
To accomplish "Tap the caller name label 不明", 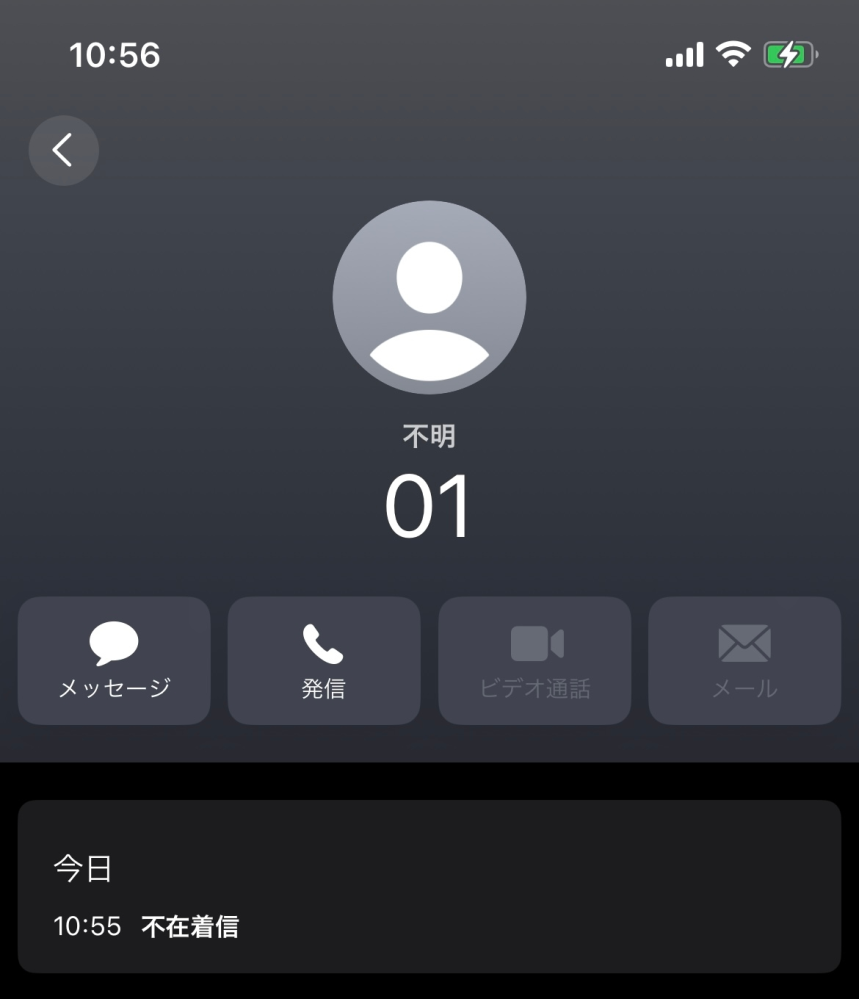I will 428,436.
